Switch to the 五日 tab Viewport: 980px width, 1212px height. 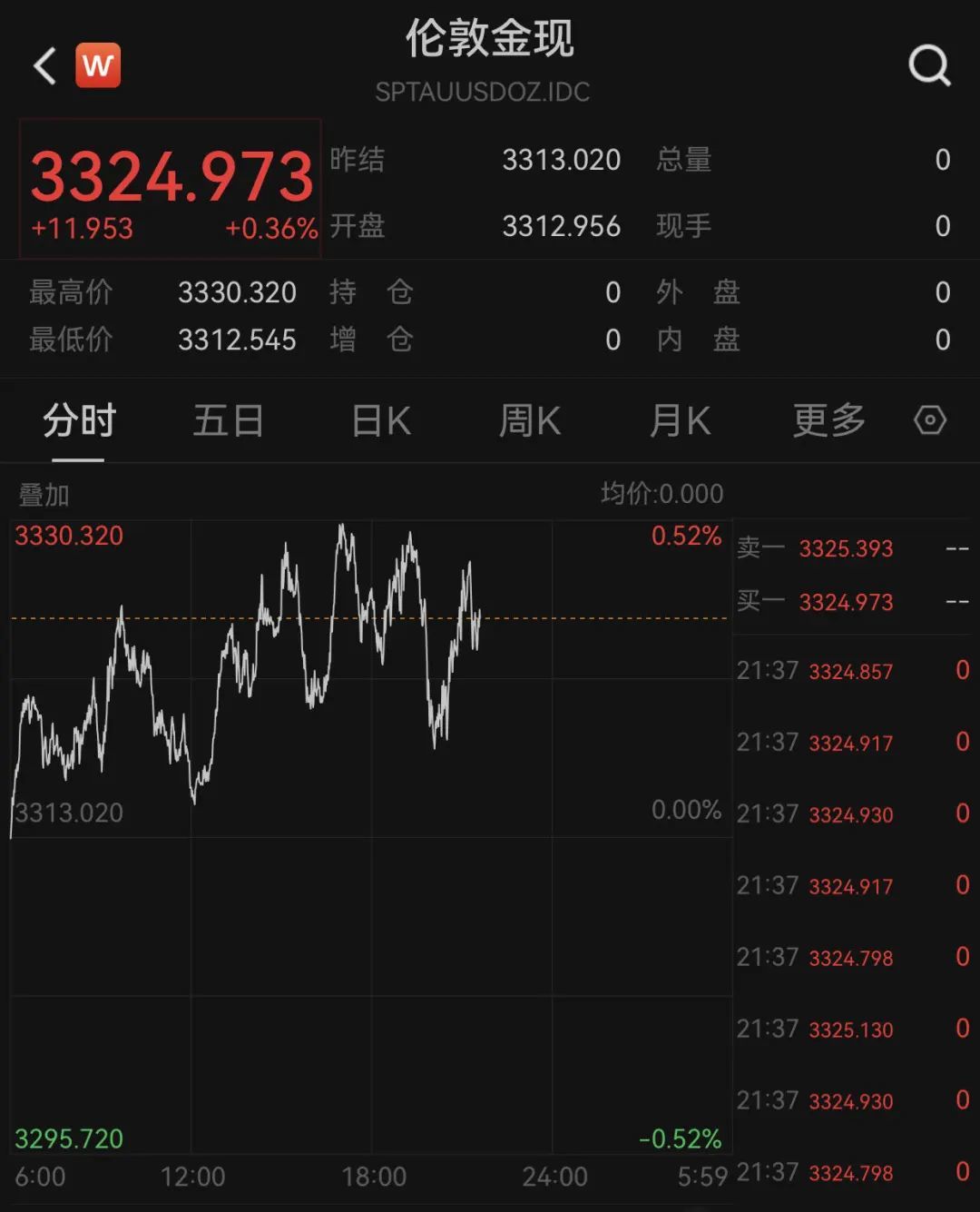click(x=228, y=421)
